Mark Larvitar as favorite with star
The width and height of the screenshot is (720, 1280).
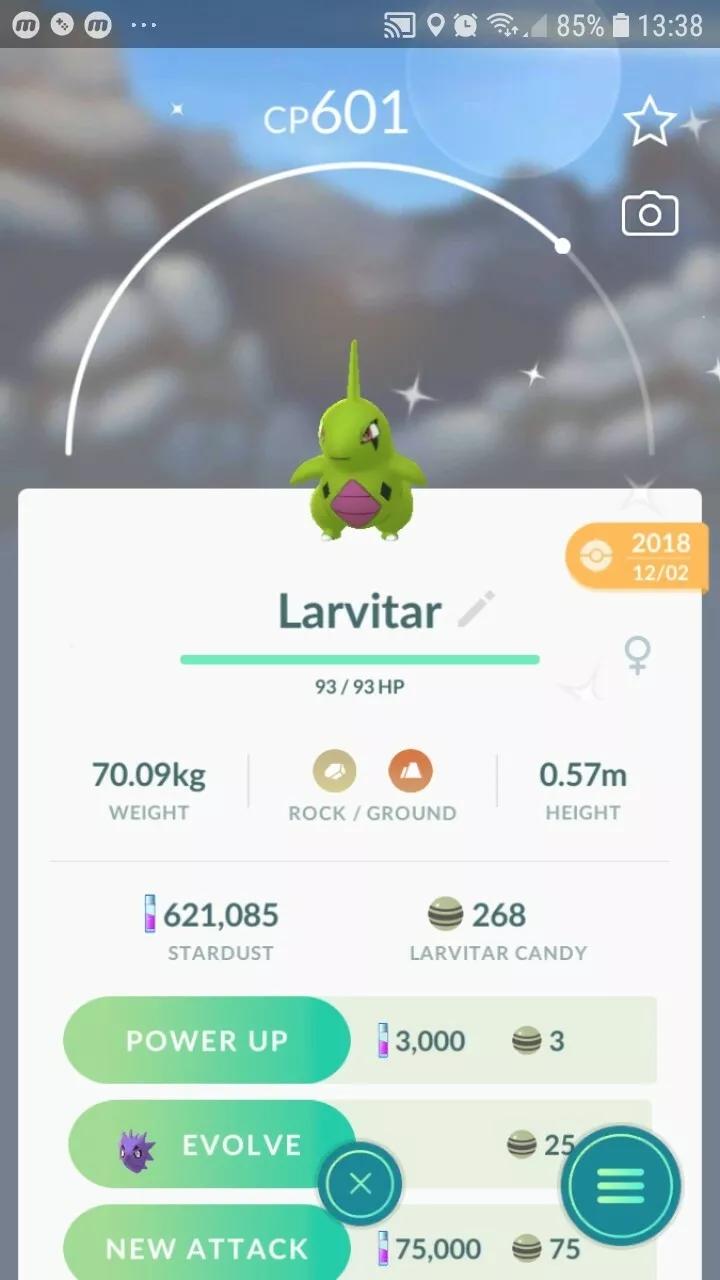pyautogui.click(x=649, y=122)
